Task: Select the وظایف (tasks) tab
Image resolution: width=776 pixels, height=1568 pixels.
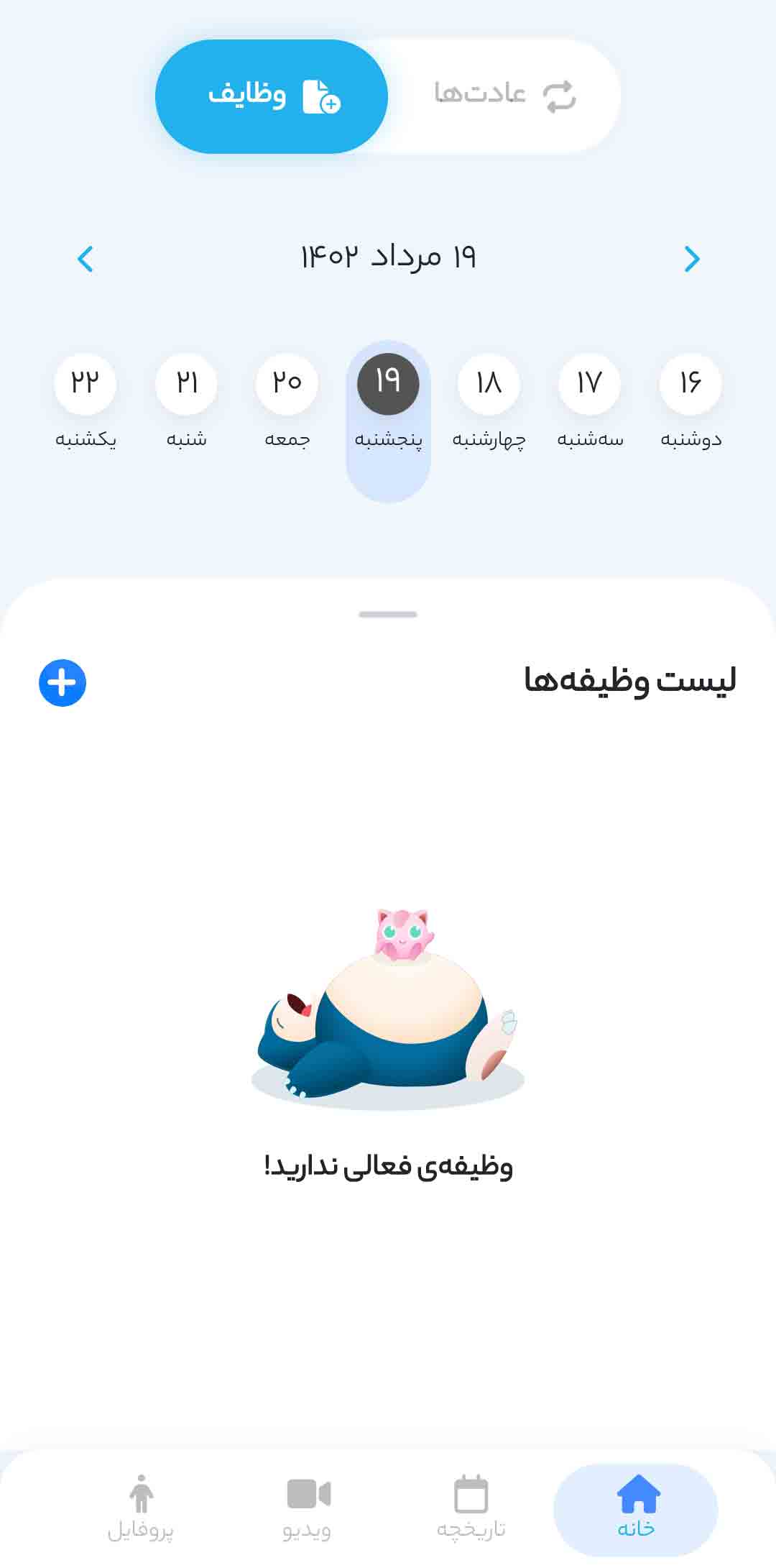Action: click(272, 96)
